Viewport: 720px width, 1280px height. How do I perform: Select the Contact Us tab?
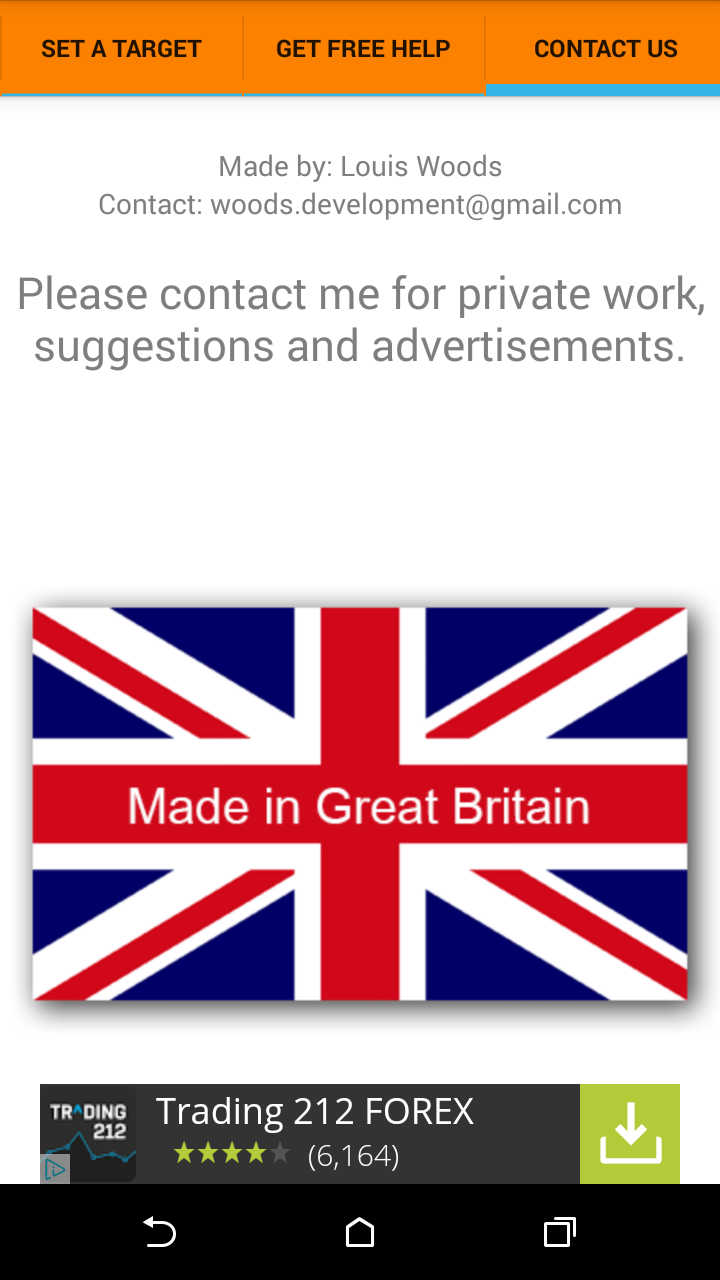click(x=604, y=48)
